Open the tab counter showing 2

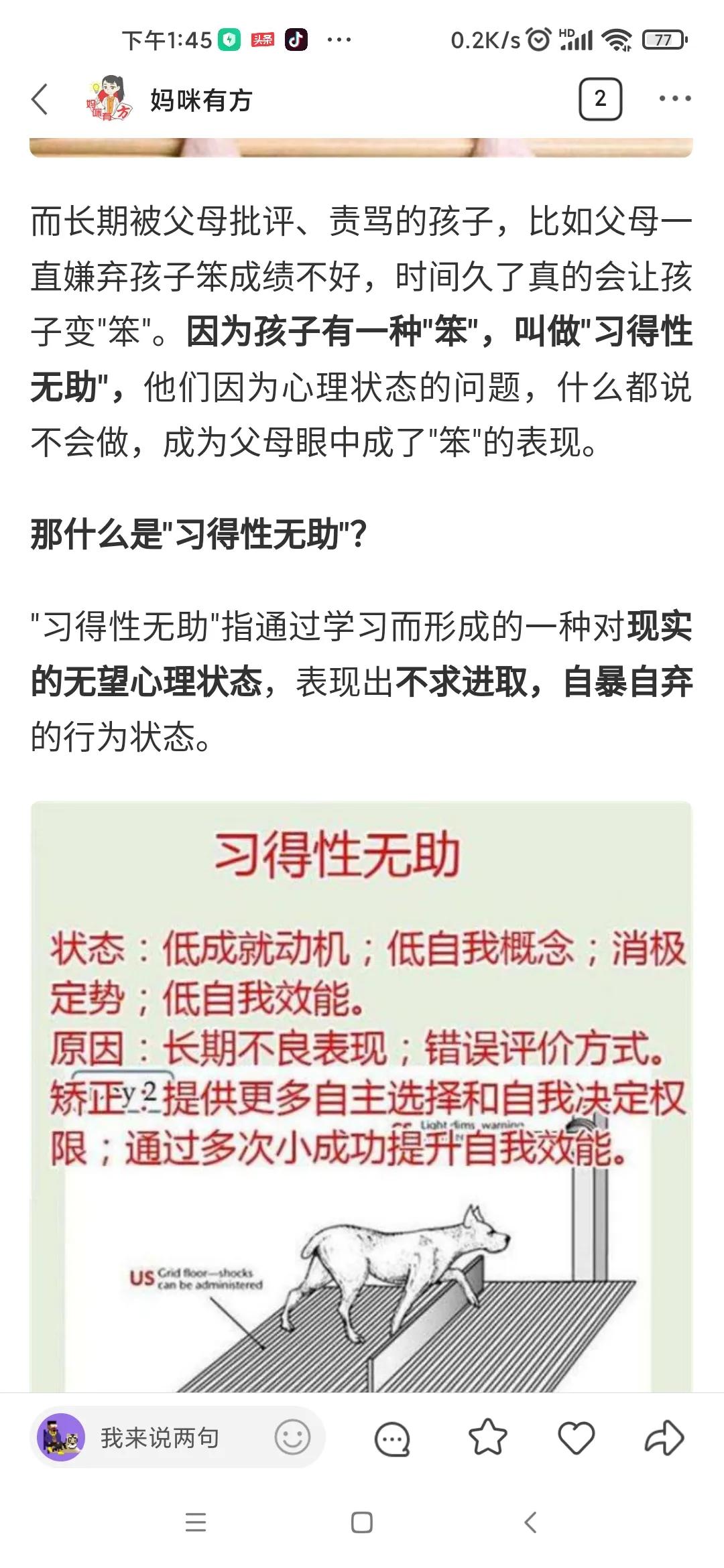click(x=600, y=99)
